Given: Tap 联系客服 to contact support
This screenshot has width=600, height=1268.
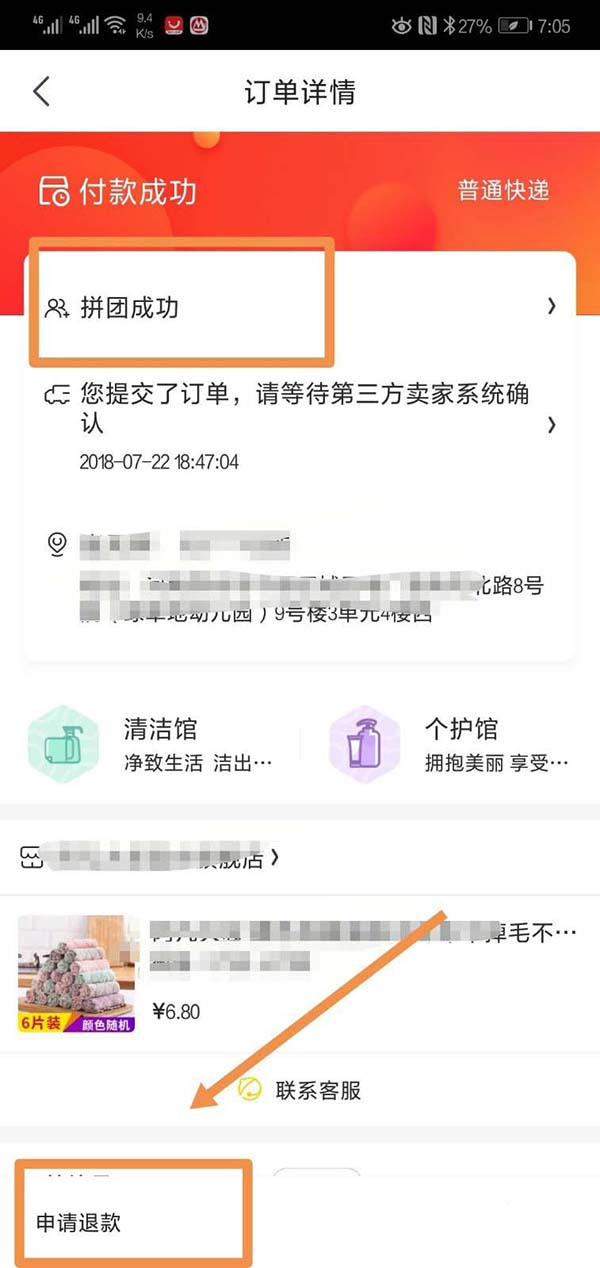Looking at the screenshot, I should [x=300, y=1089].
